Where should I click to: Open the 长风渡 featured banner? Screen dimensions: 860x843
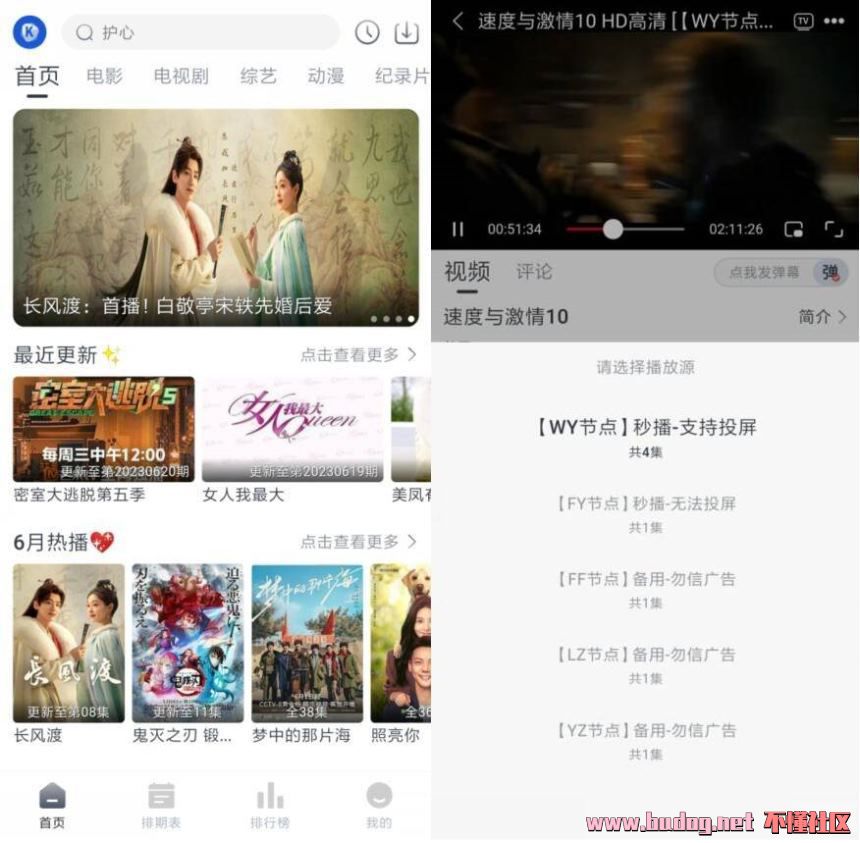coord(215,217)
